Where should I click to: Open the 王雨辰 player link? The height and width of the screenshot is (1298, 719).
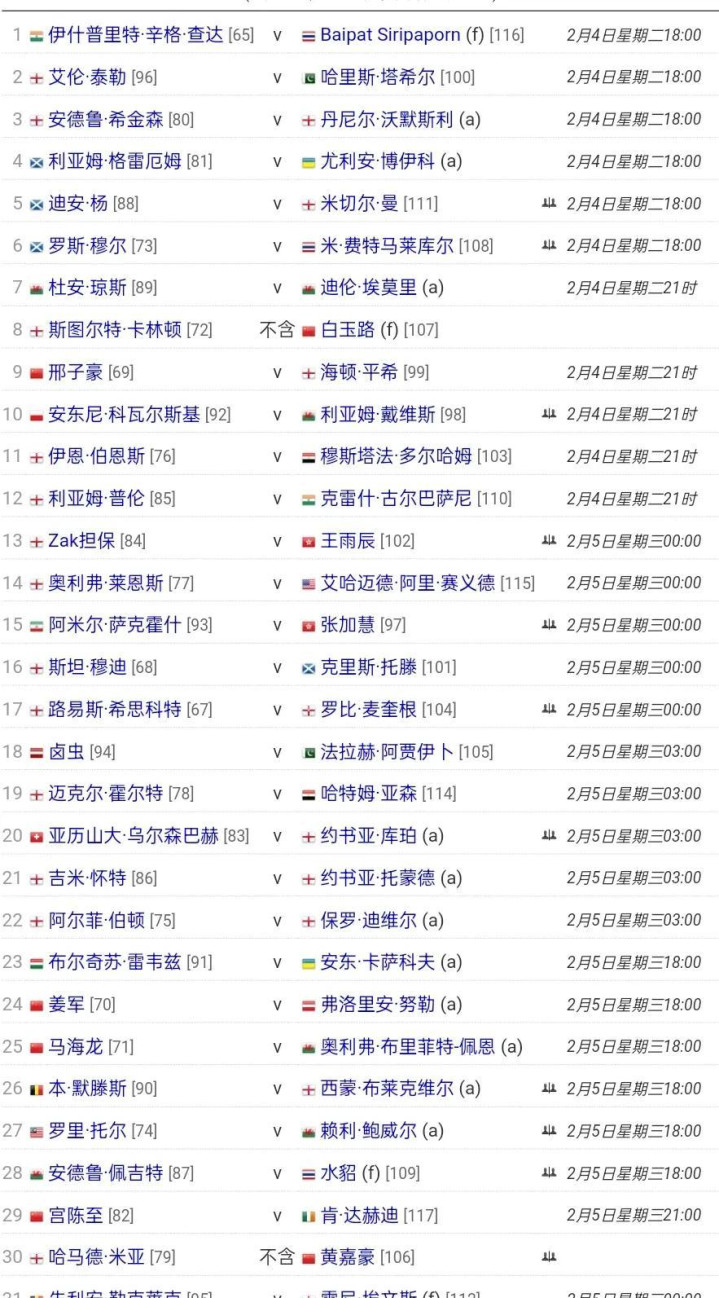347,541
